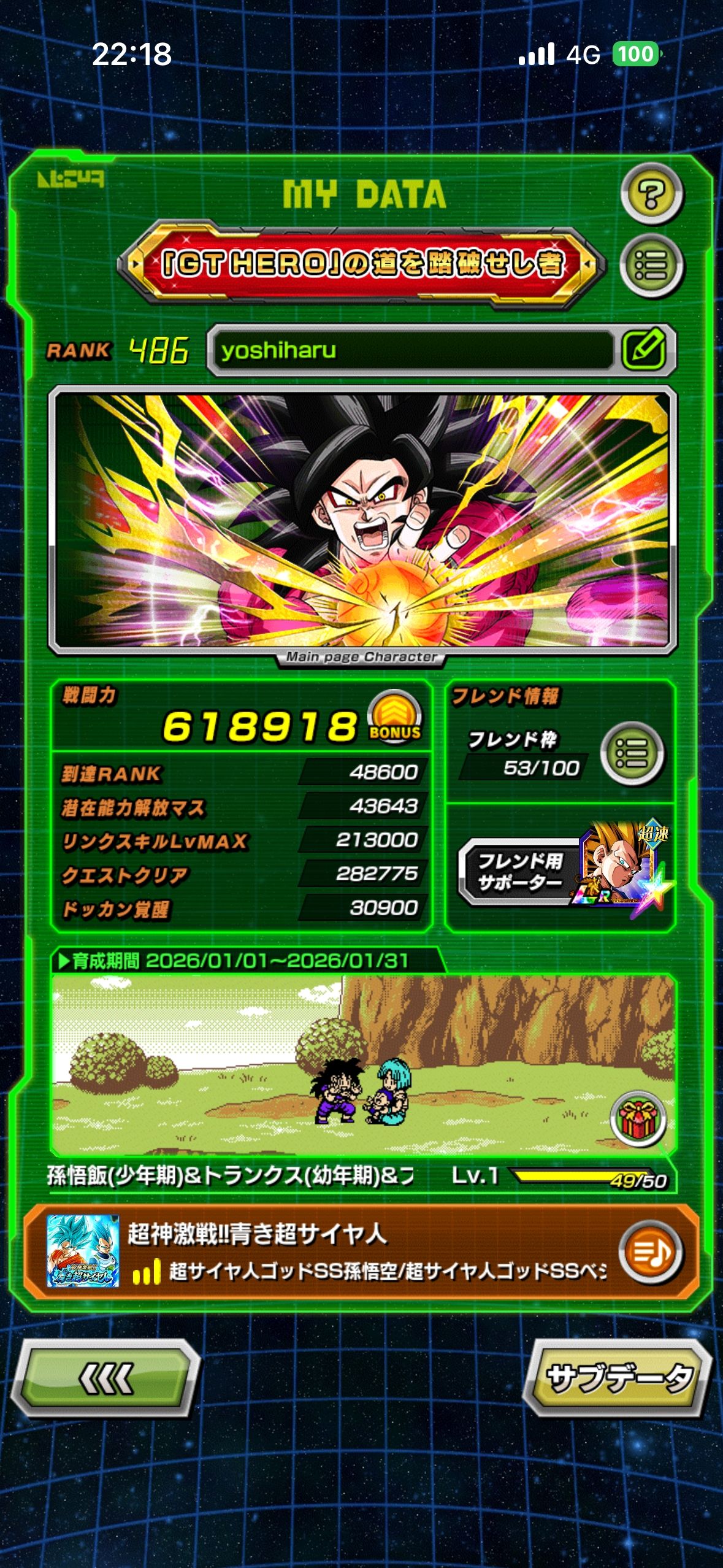723x1568 pixels.
Task: Tap the 超神激戦!!青き超サイヤ人 music banner
Action: tap(319, 1251)
